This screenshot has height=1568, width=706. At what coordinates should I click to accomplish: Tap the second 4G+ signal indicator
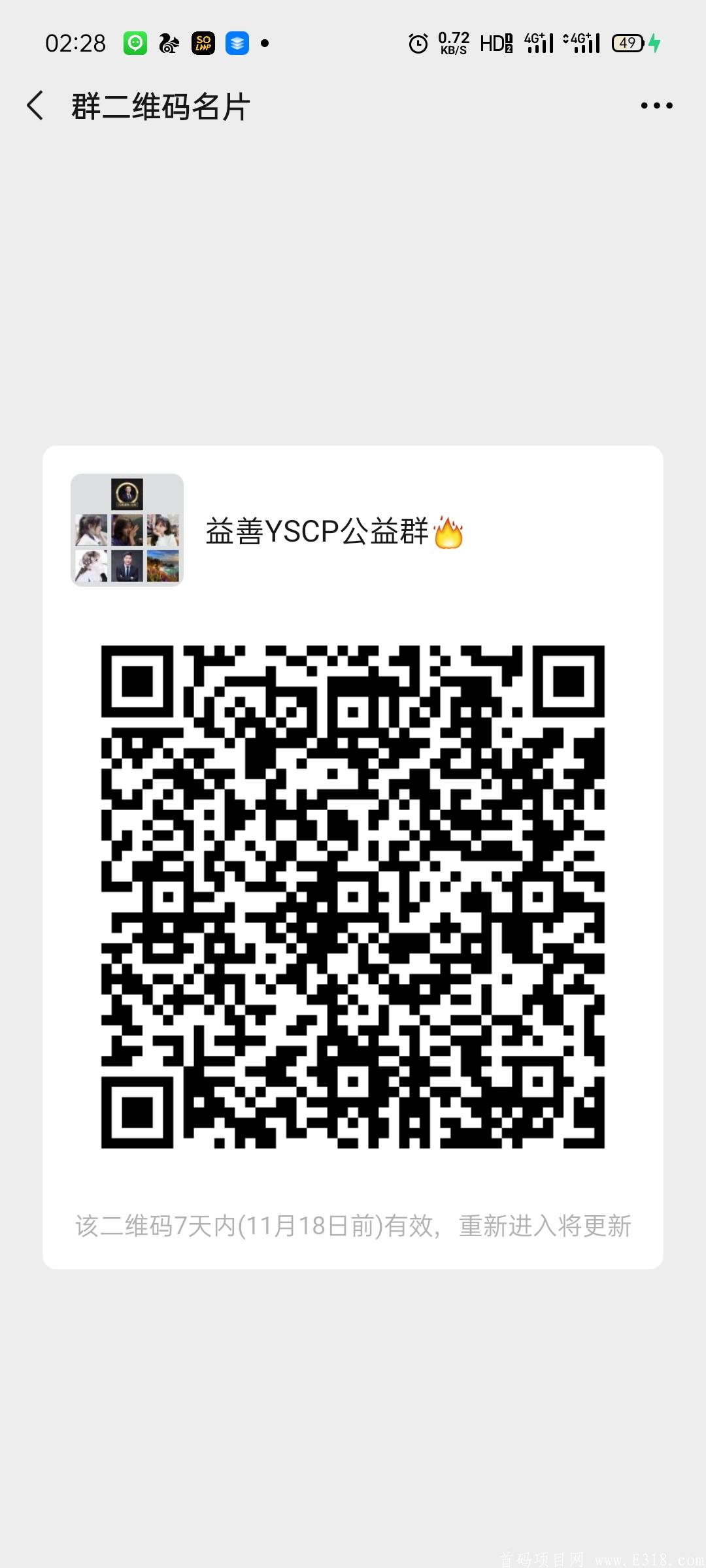585,42
